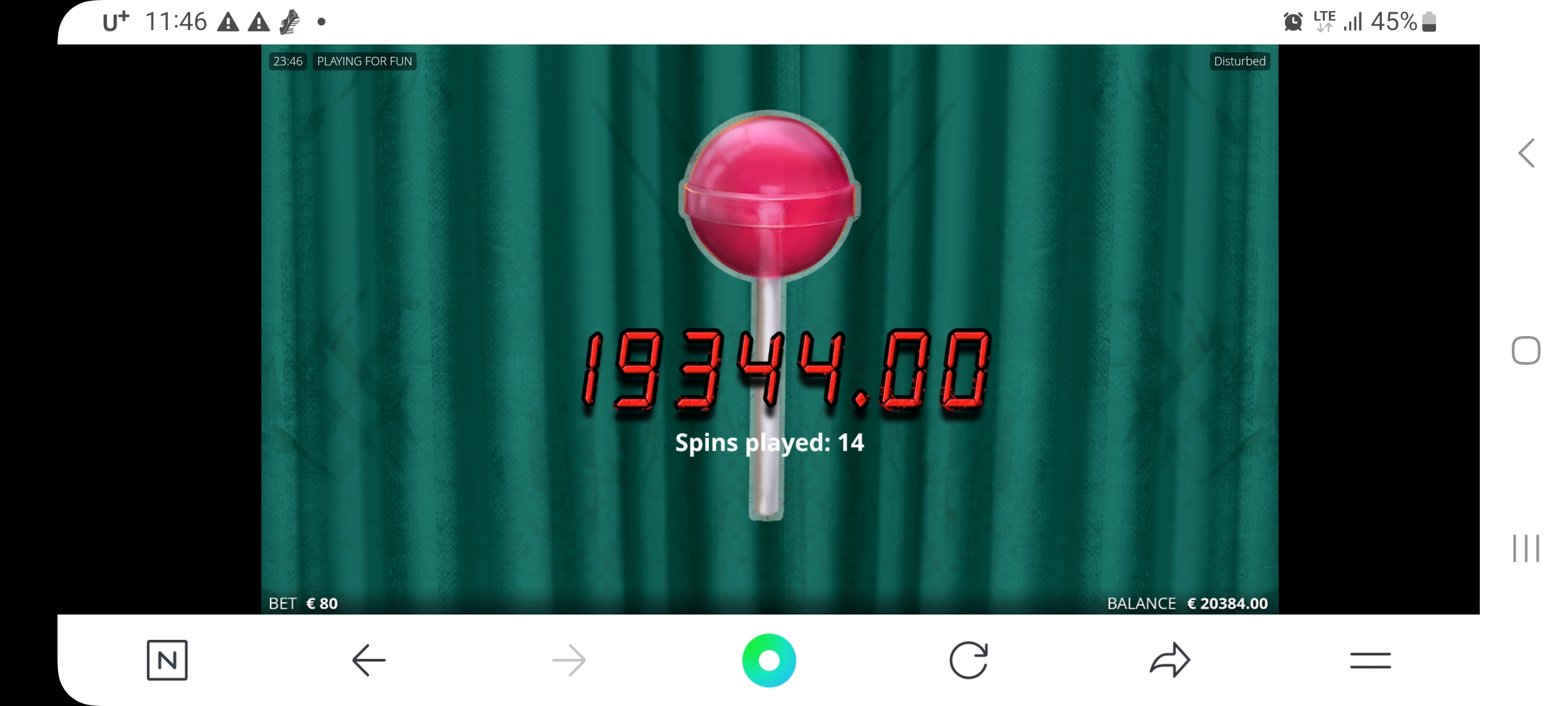Reload the current page
This screenshot has width=1568, height=706.
pos(969,660)
